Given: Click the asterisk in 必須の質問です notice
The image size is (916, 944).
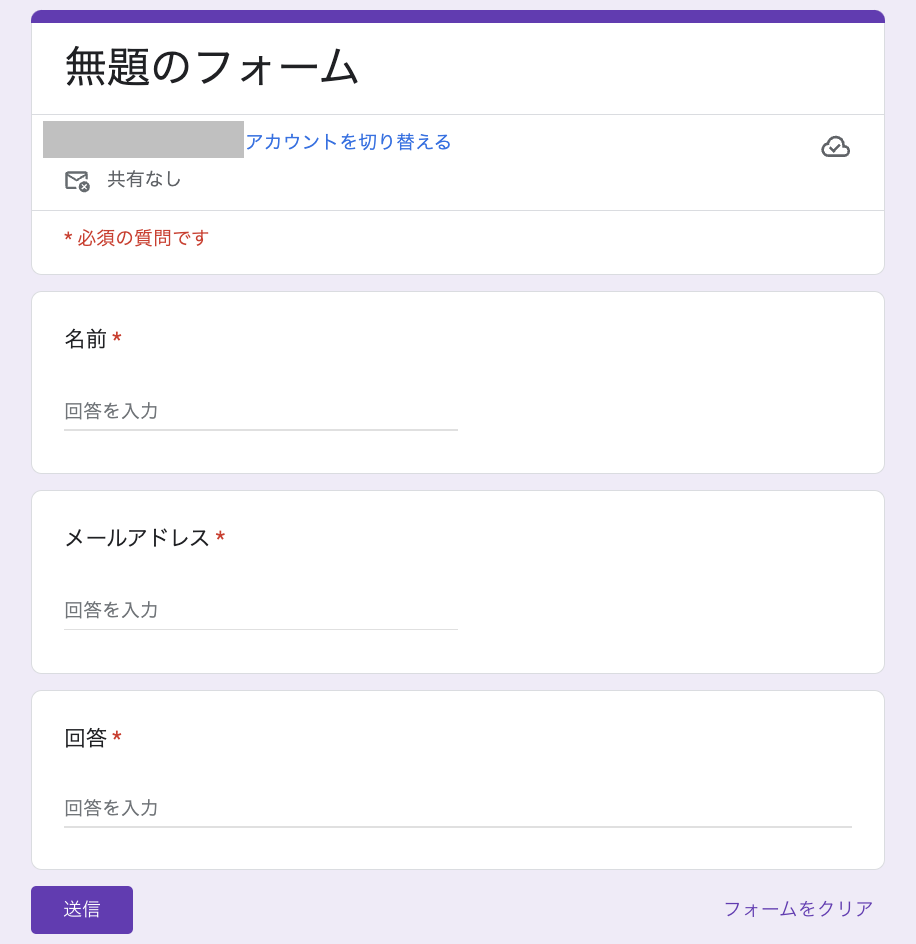Looking at the screenshot, I should click(67, 238).
